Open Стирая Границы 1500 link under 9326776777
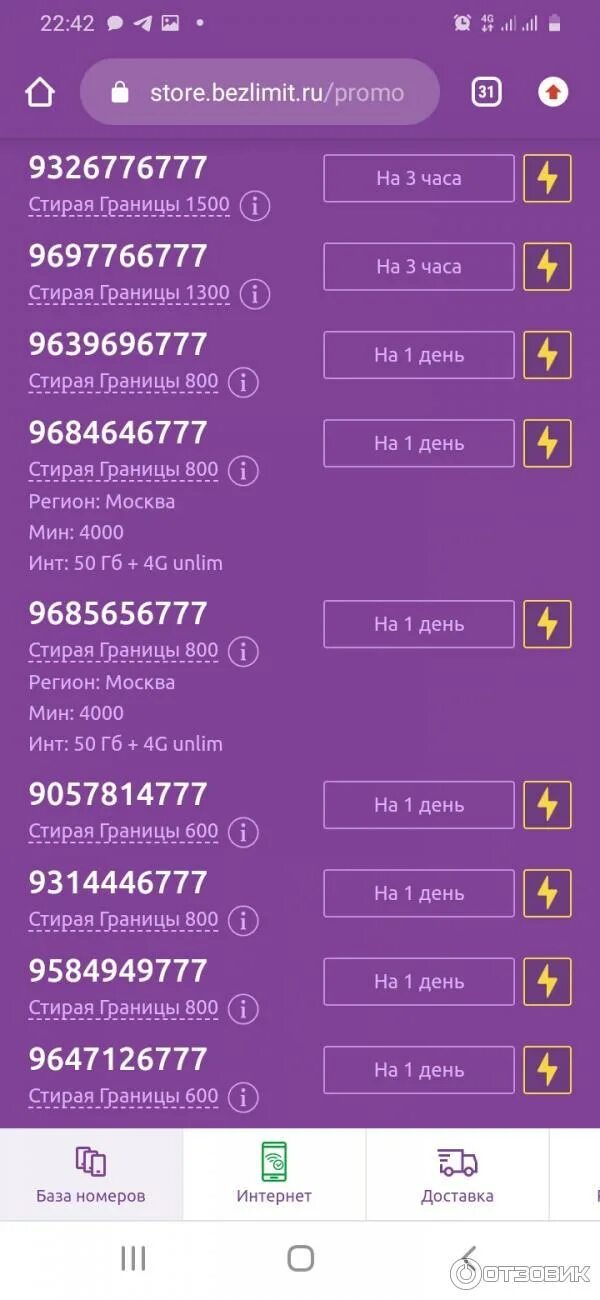 coord(129,205)
